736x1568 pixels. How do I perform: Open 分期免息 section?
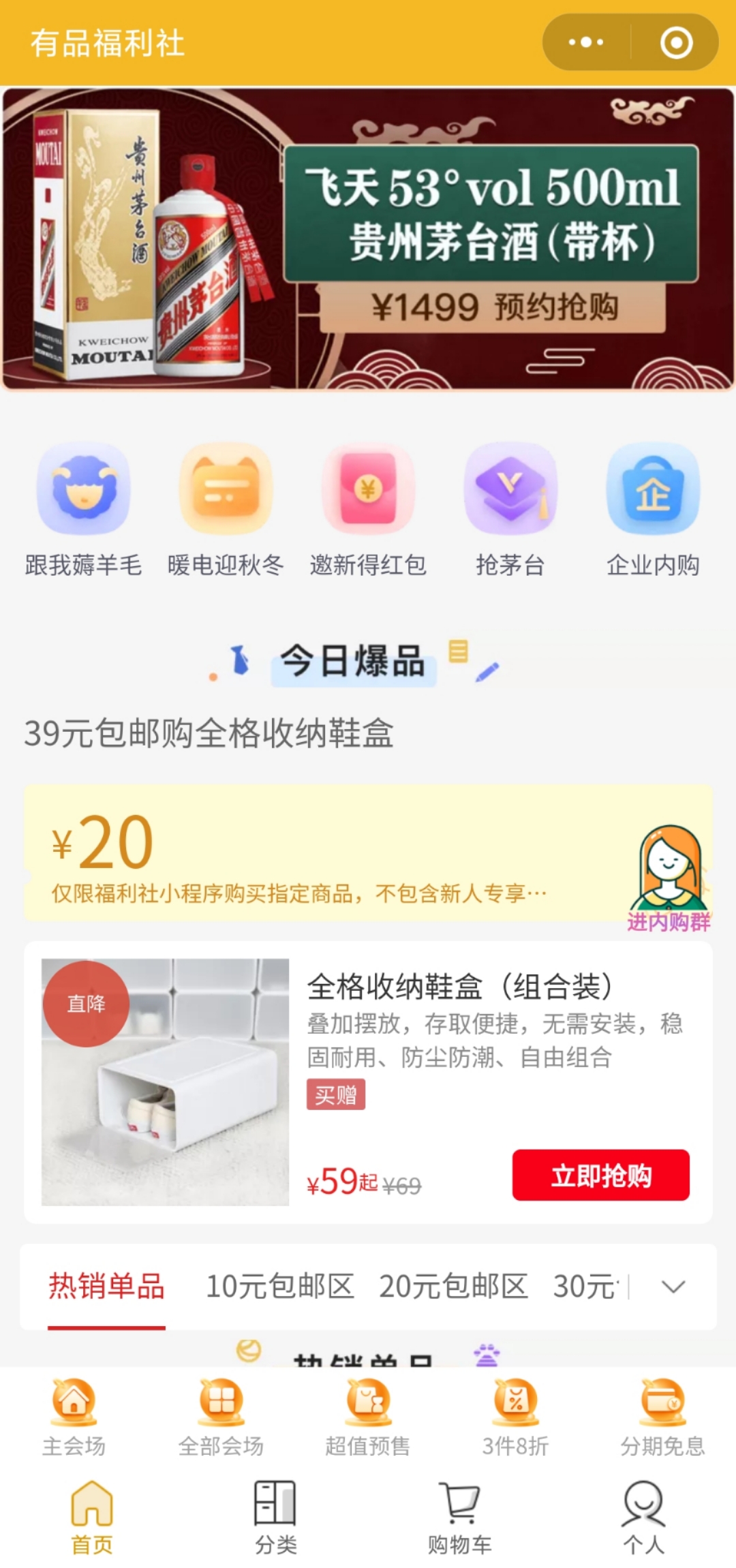(662, 1417)
